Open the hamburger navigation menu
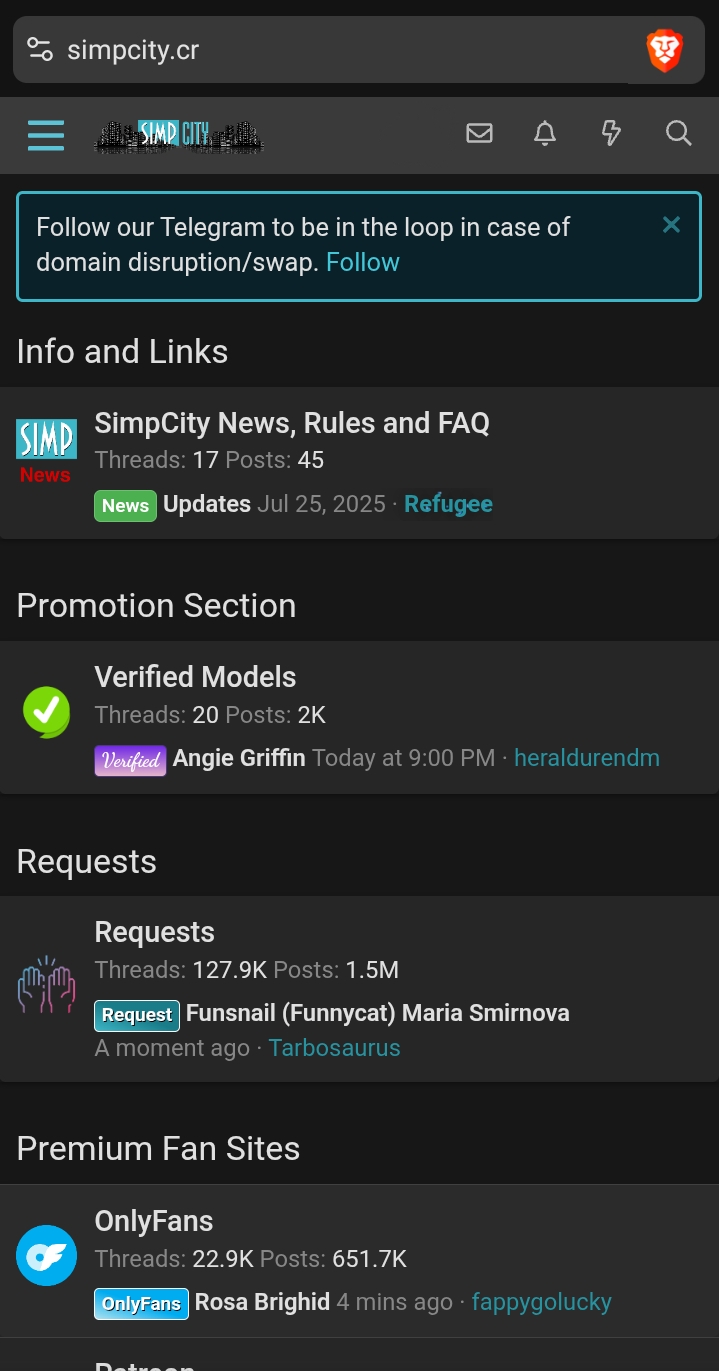Image resolution: width=719 pixels, height=1371 pixels. (46, 135)
